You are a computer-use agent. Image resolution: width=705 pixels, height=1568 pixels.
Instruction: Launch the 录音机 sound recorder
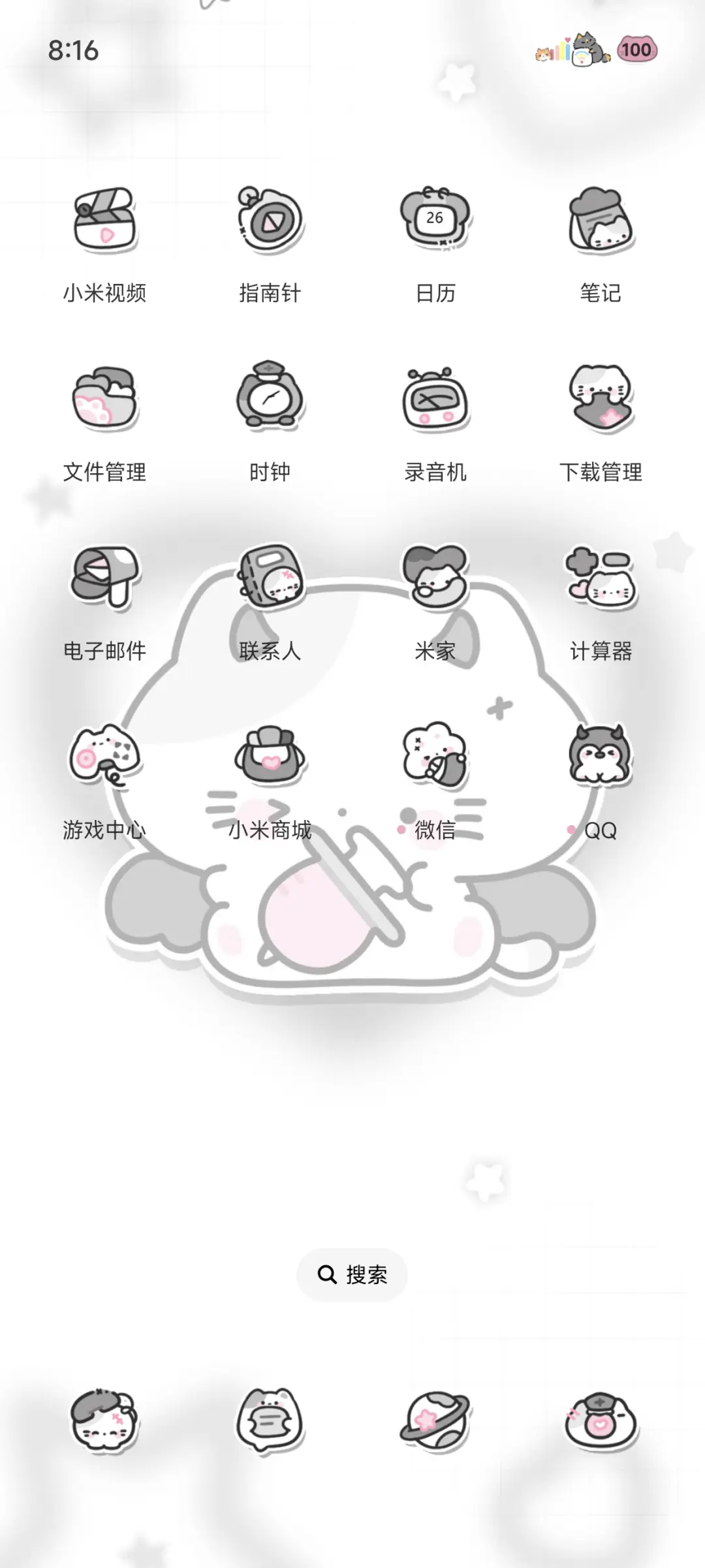(x=434, y=401)
